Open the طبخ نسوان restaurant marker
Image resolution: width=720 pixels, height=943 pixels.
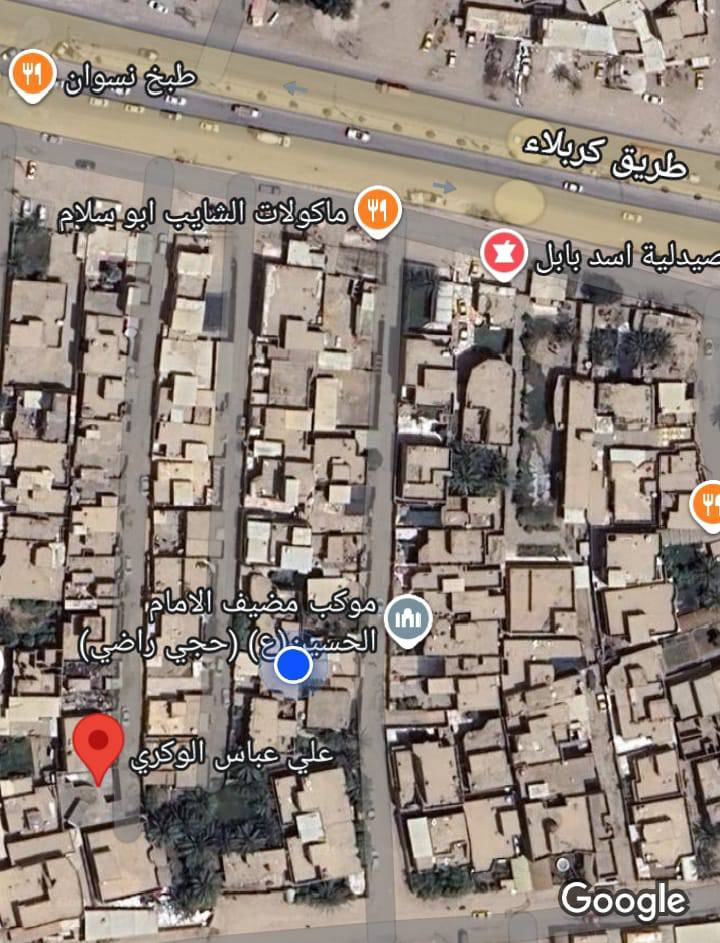point(32,75)
